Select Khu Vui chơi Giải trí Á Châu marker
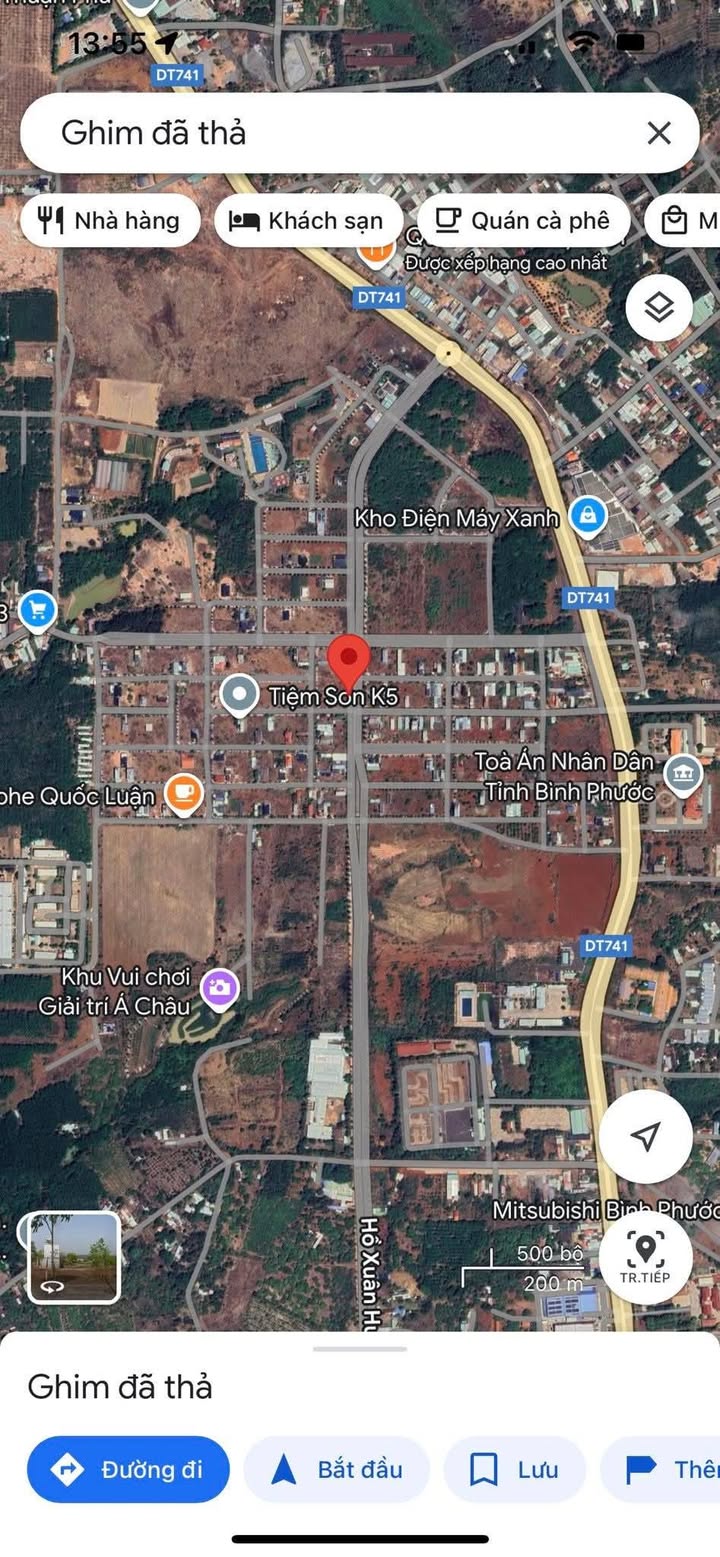The image size is (720, 1557). [220, 989]
